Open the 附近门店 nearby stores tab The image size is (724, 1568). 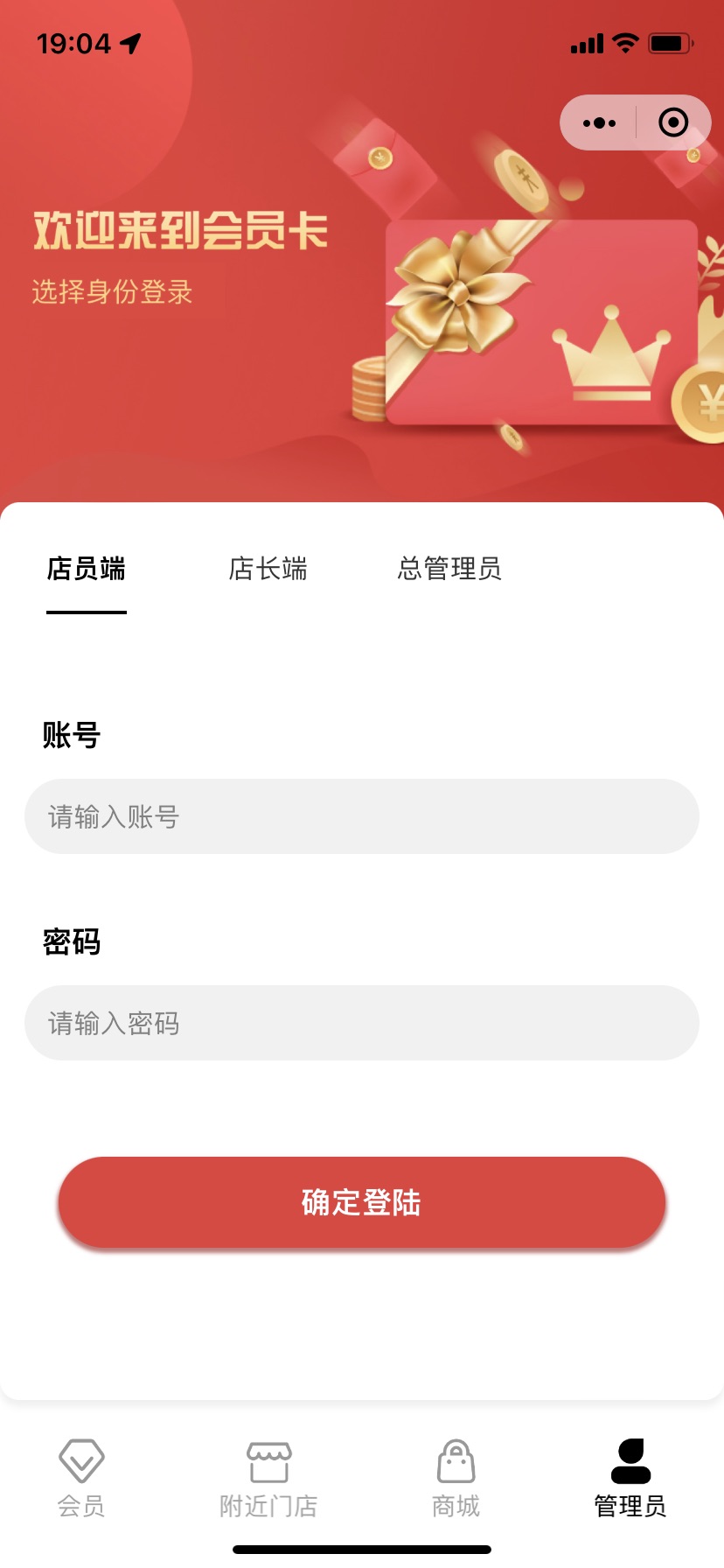(x=268, y=1478)
